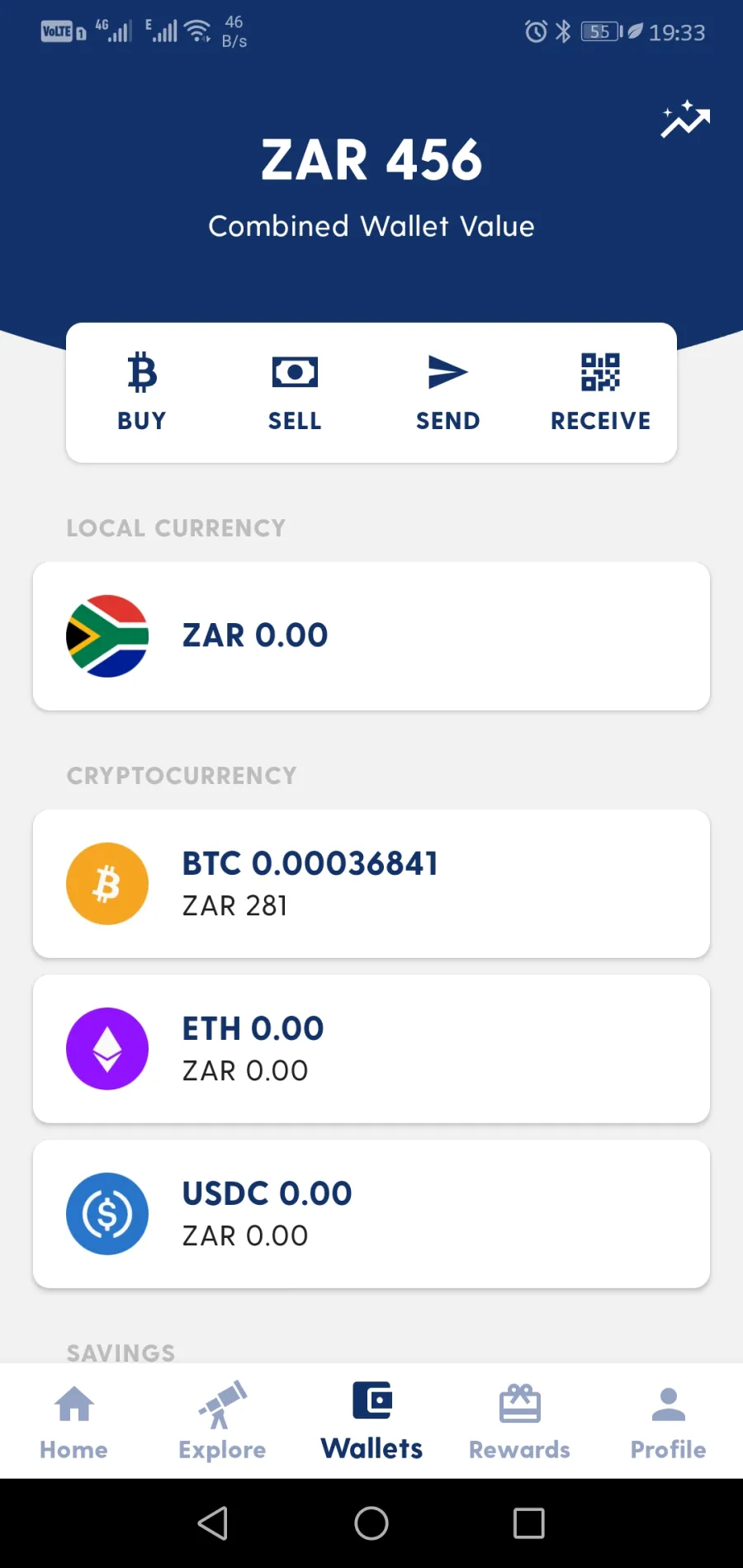Tap the system home button
The height and width of the screenshot is (1568, 743).
[x=371, y=1523]
